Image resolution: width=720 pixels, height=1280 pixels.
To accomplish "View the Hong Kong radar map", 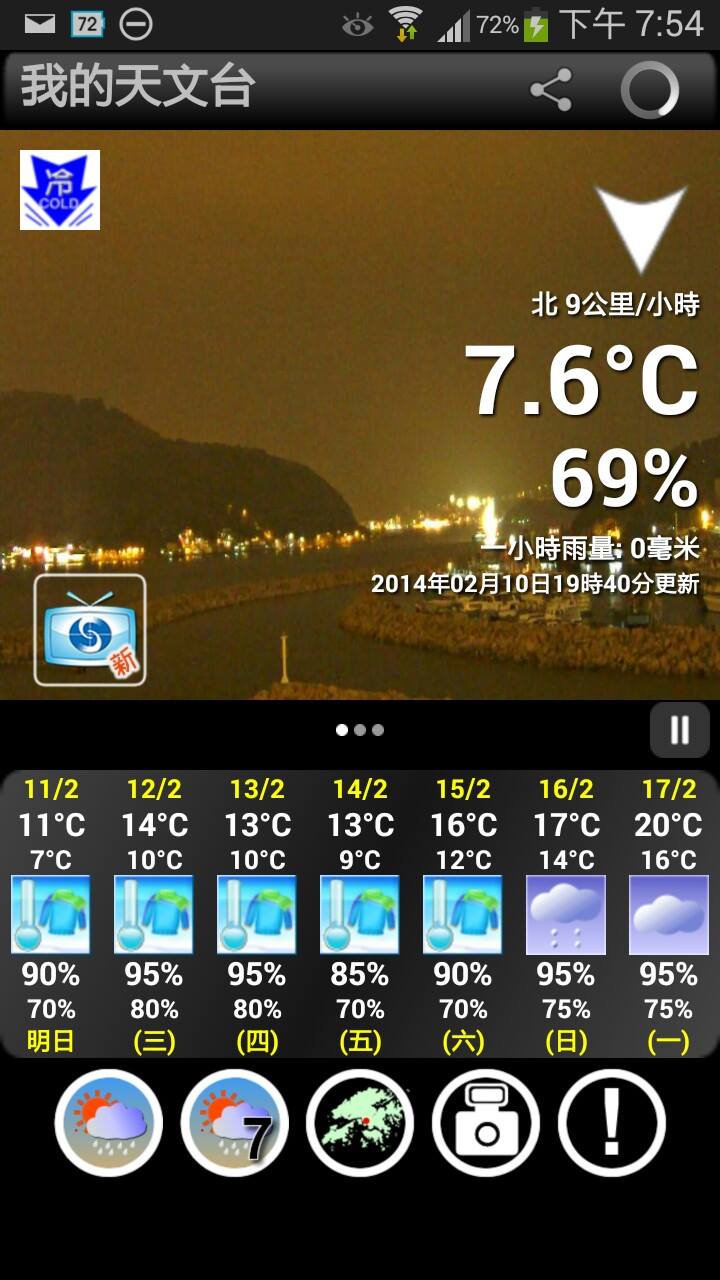I will 360,1122.
